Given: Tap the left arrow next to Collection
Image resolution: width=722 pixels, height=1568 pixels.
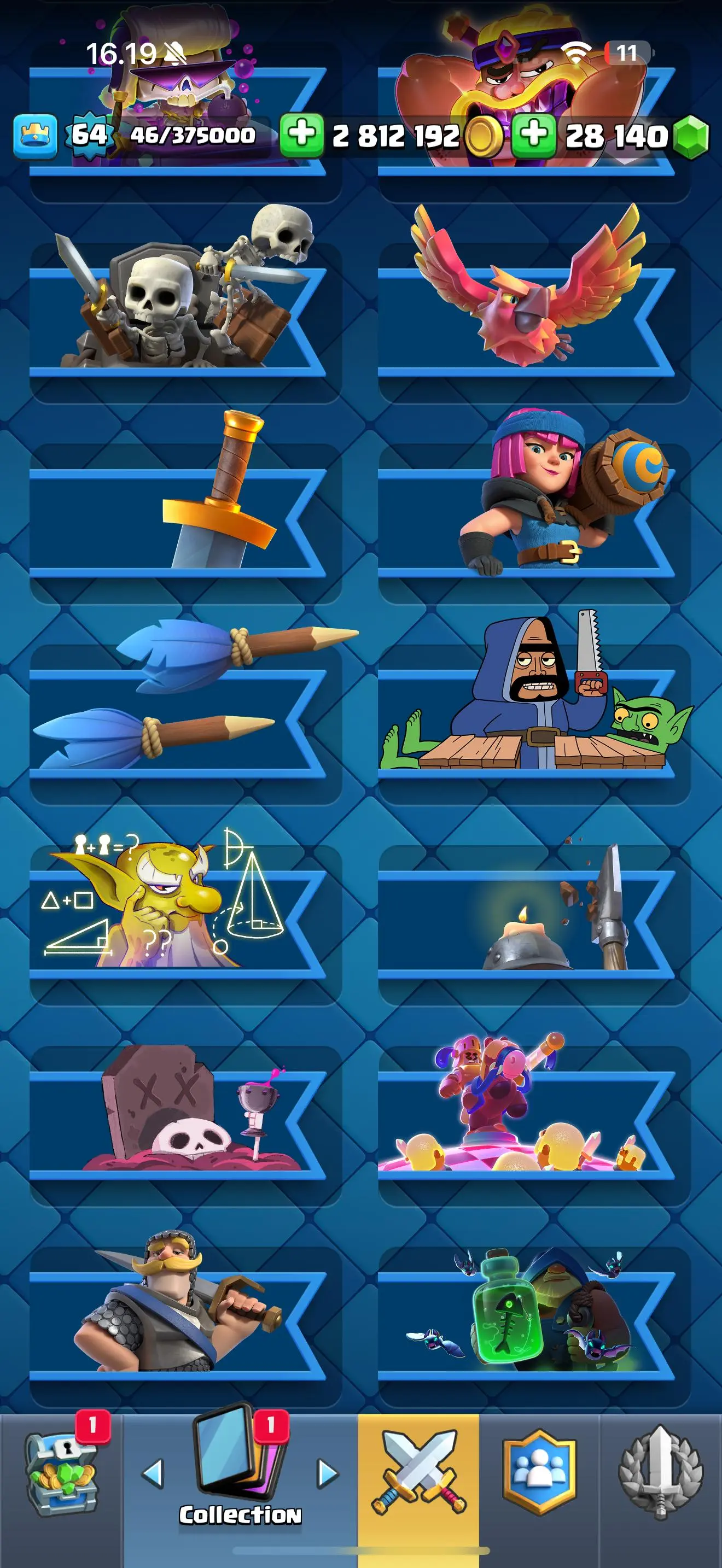Looking at the screenshot, I should pyautogui.click(x=152, y=1473).
